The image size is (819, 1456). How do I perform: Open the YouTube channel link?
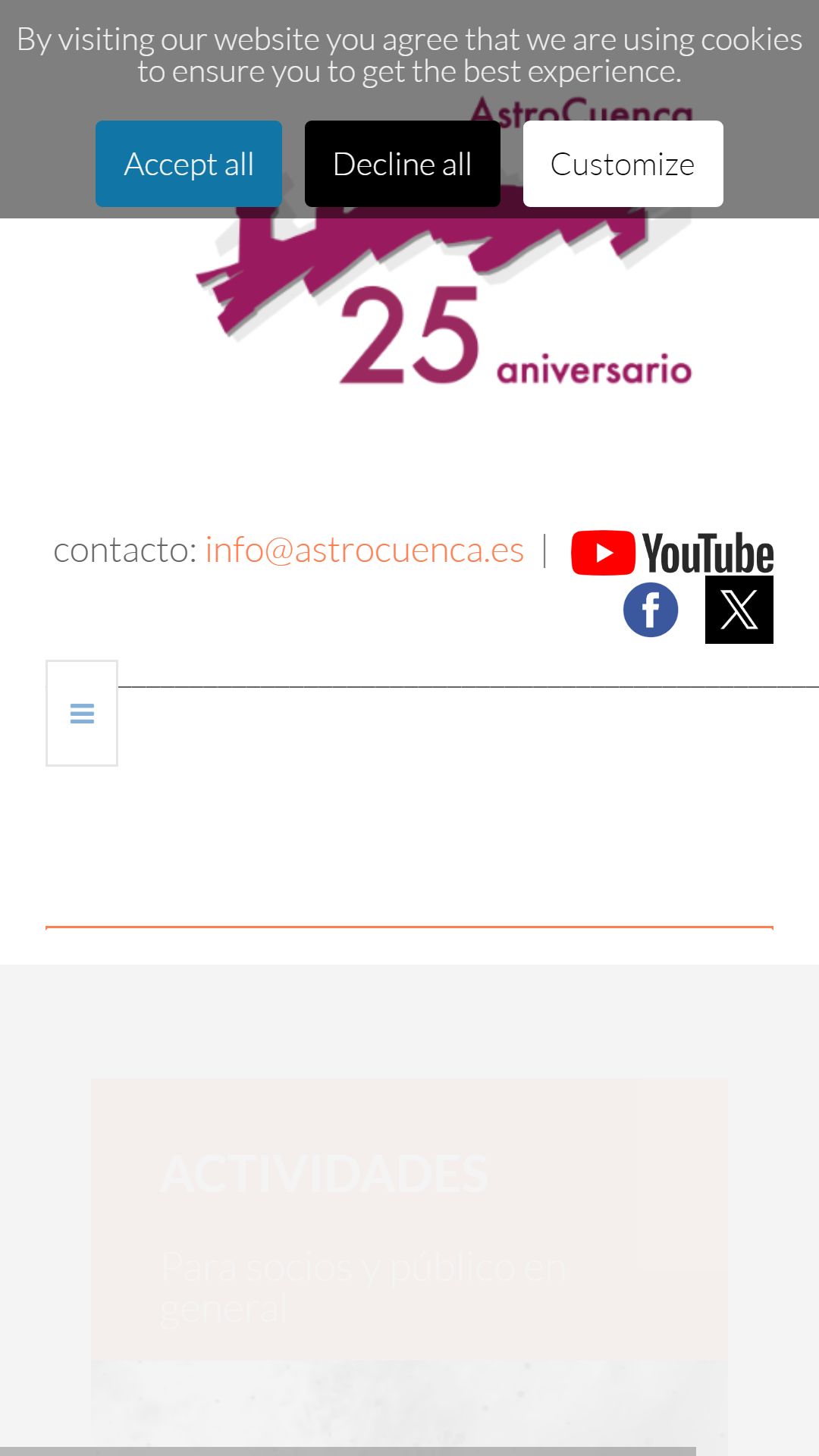672,553
